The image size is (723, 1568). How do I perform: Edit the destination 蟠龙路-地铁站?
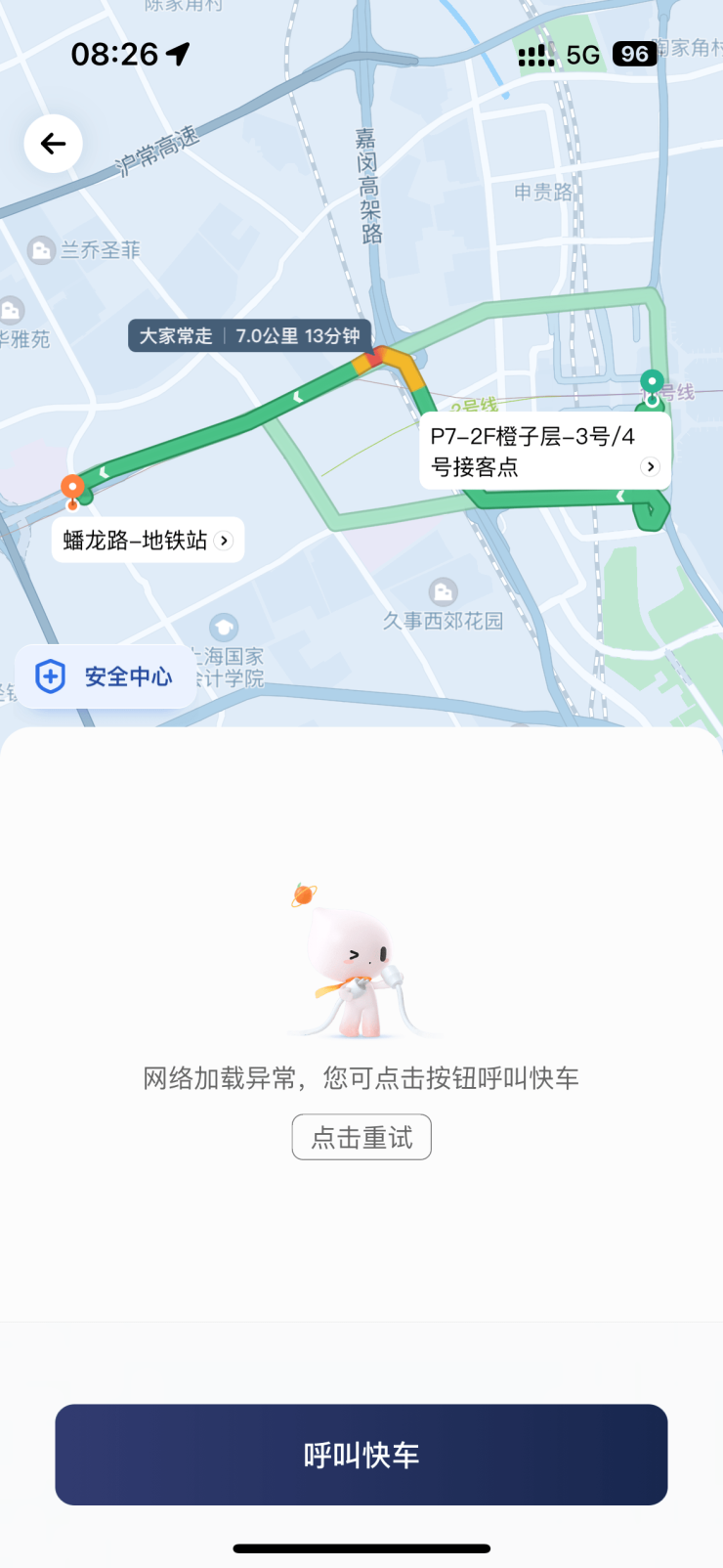(x=148, y=541)
